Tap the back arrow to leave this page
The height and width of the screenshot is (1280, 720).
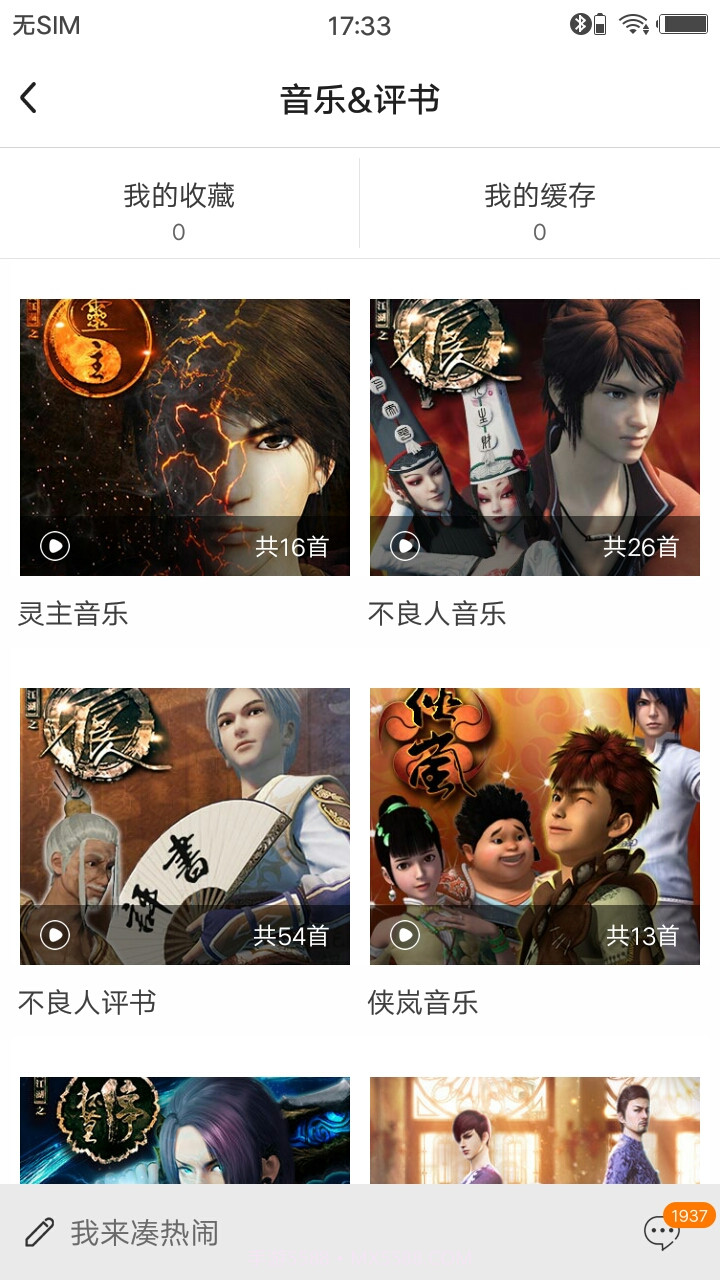click(x=28, y=97)
